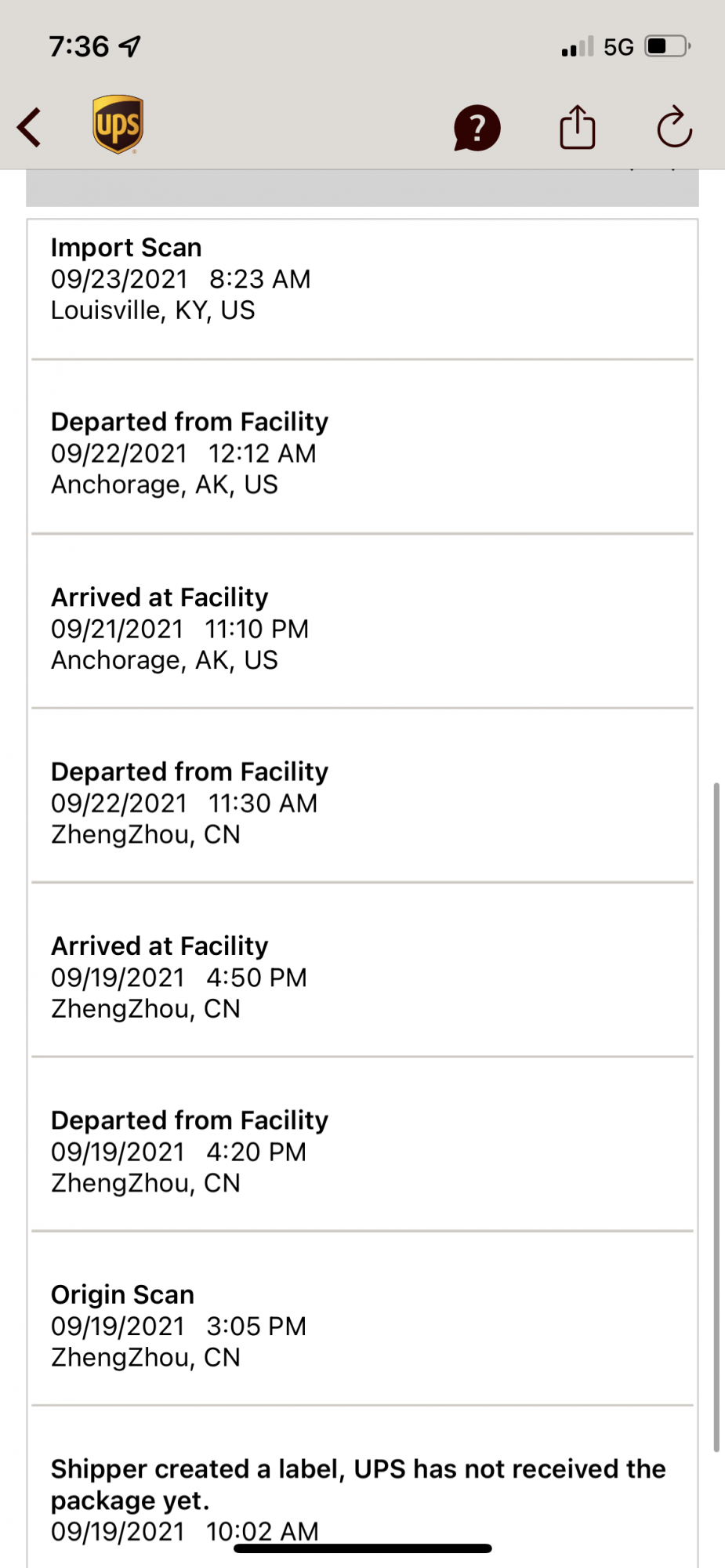Open the help chat question icon
This screenshot has width=725, height=1568.
coord(477,128)
